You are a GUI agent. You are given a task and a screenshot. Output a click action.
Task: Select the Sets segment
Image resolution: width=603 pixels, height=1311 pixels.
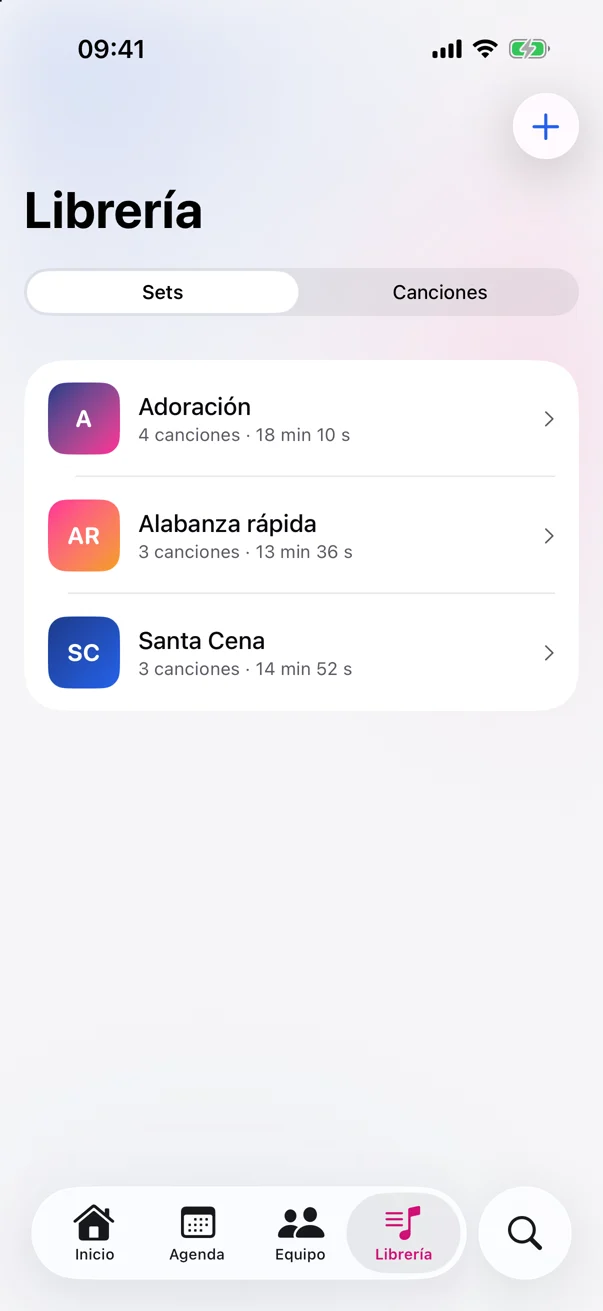coord(162,292)
